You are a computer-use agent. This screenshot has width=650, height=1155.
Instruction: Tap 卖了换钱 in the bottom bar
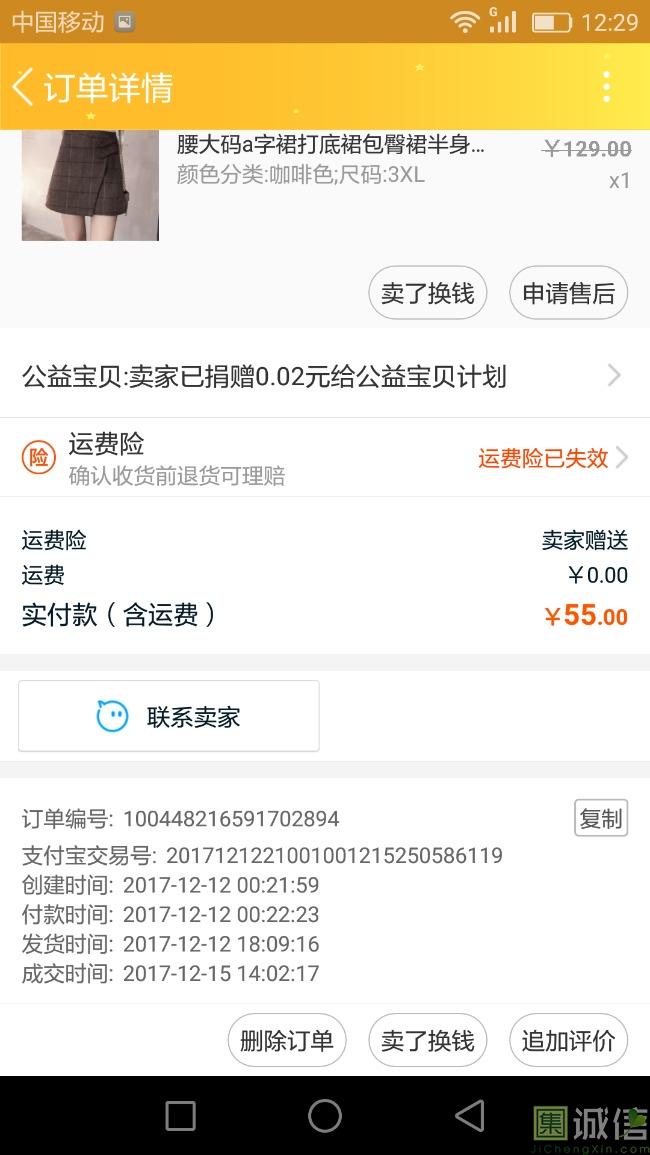(x=427, y=1040)
